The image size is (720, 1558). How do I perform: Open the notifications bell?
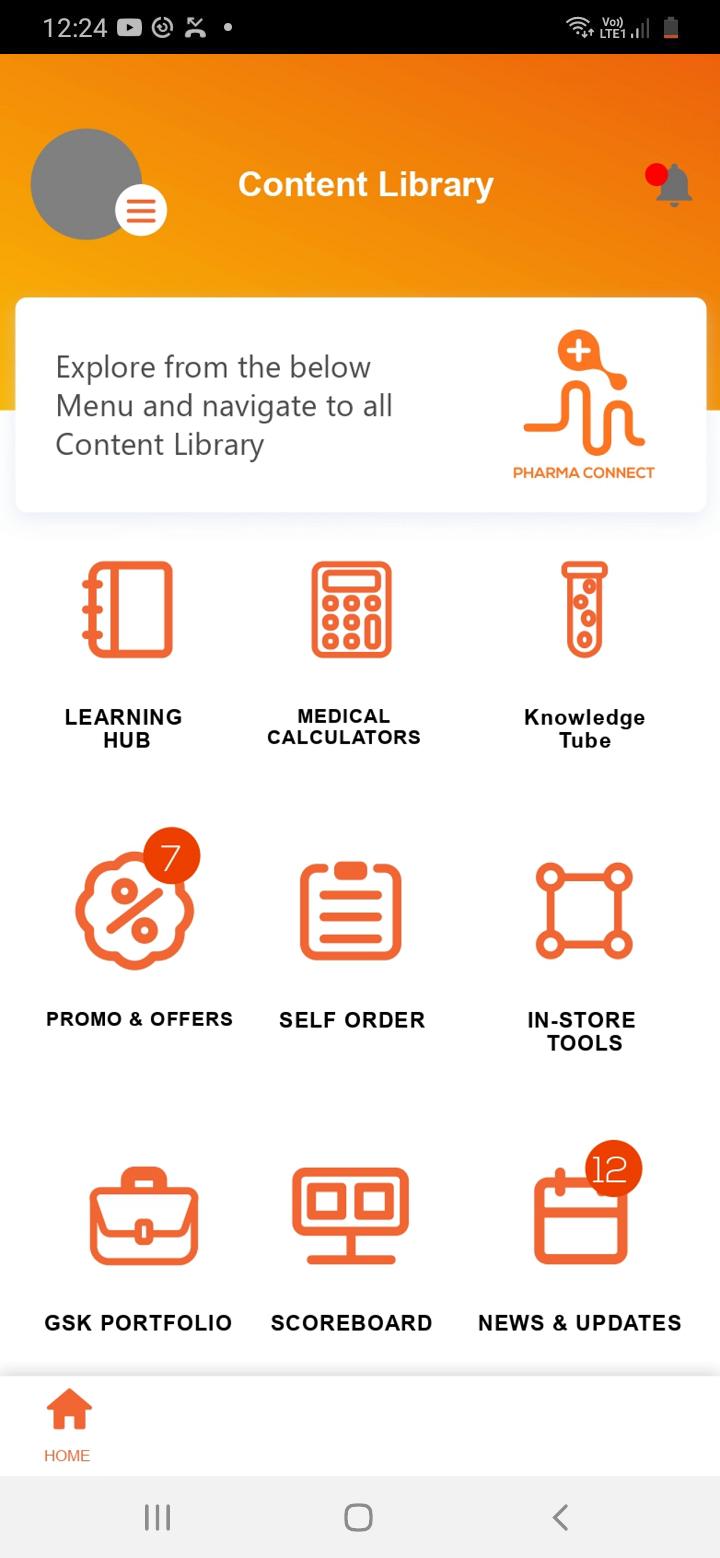(673, 186)
